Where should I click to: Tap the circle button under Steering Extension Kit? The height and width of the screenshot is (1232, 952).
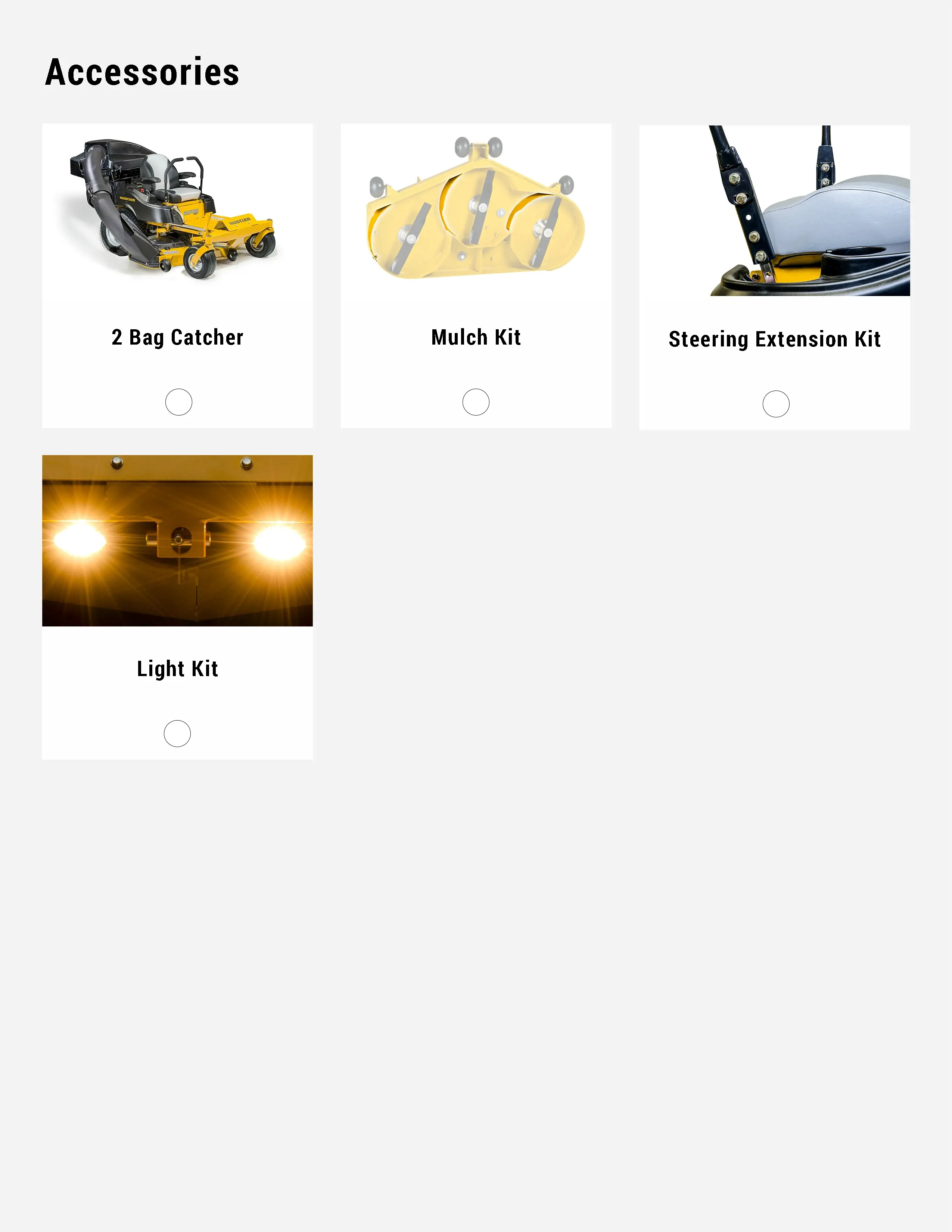tap(775, 404)
